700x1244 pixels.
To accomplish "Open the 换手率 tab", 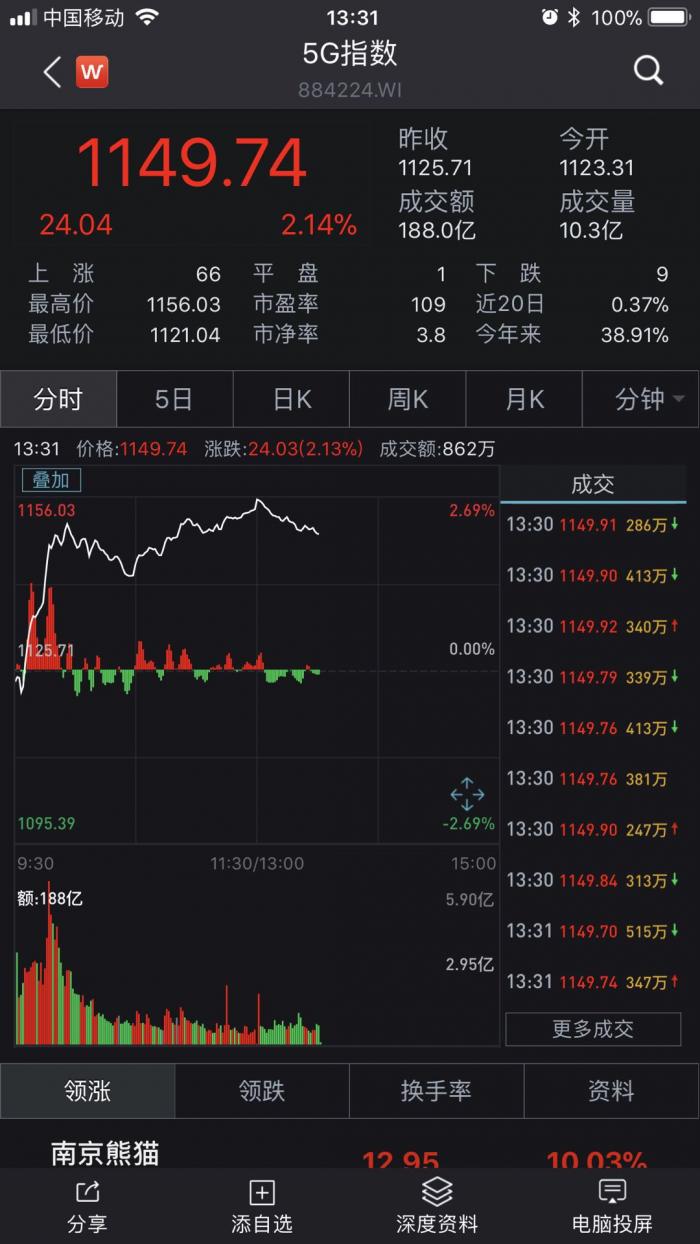I will 436,1091.
